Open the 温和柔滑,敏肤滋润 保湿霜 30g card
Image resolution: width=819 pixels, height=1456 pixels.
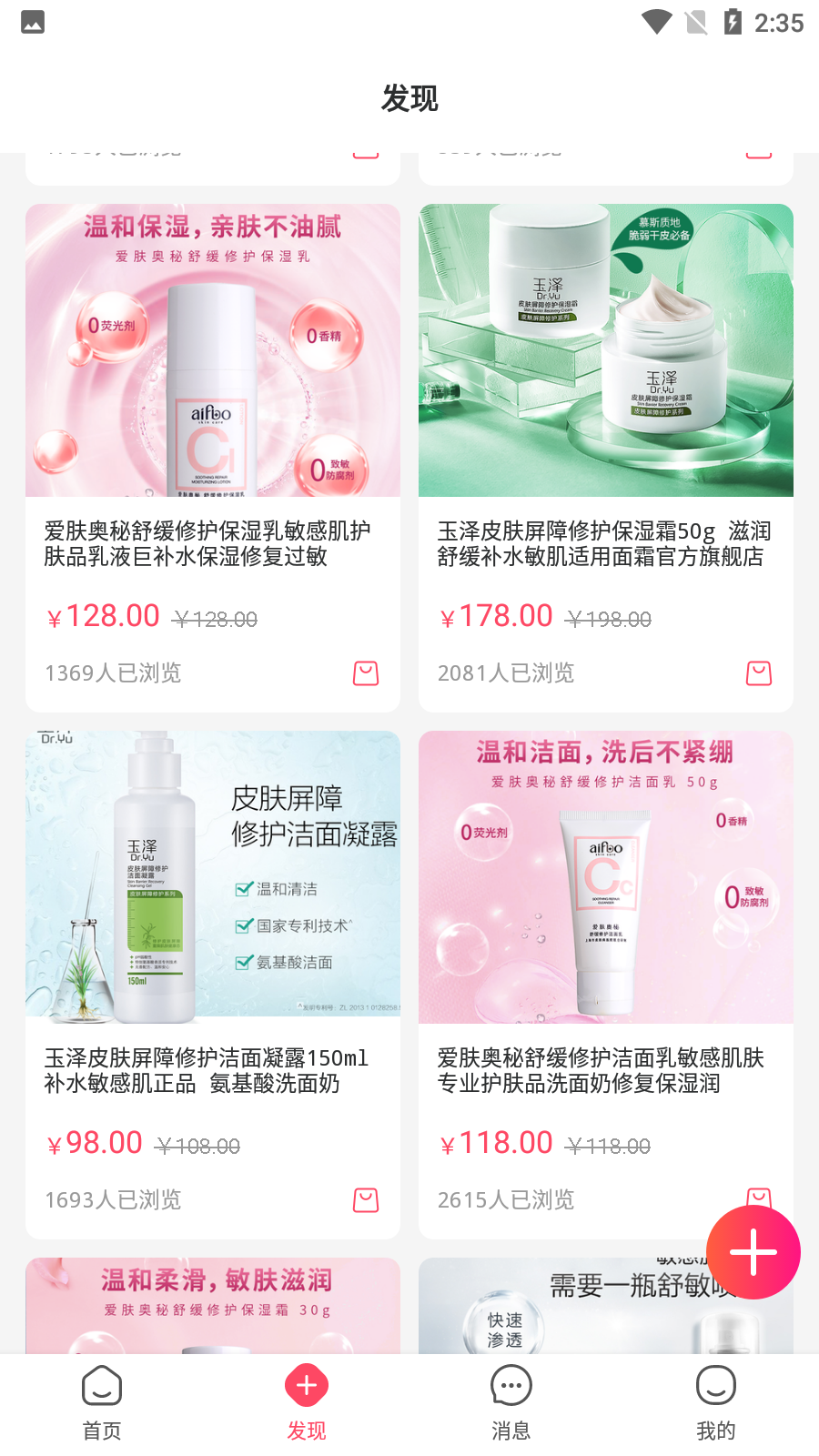click(x=213, y=1305)
